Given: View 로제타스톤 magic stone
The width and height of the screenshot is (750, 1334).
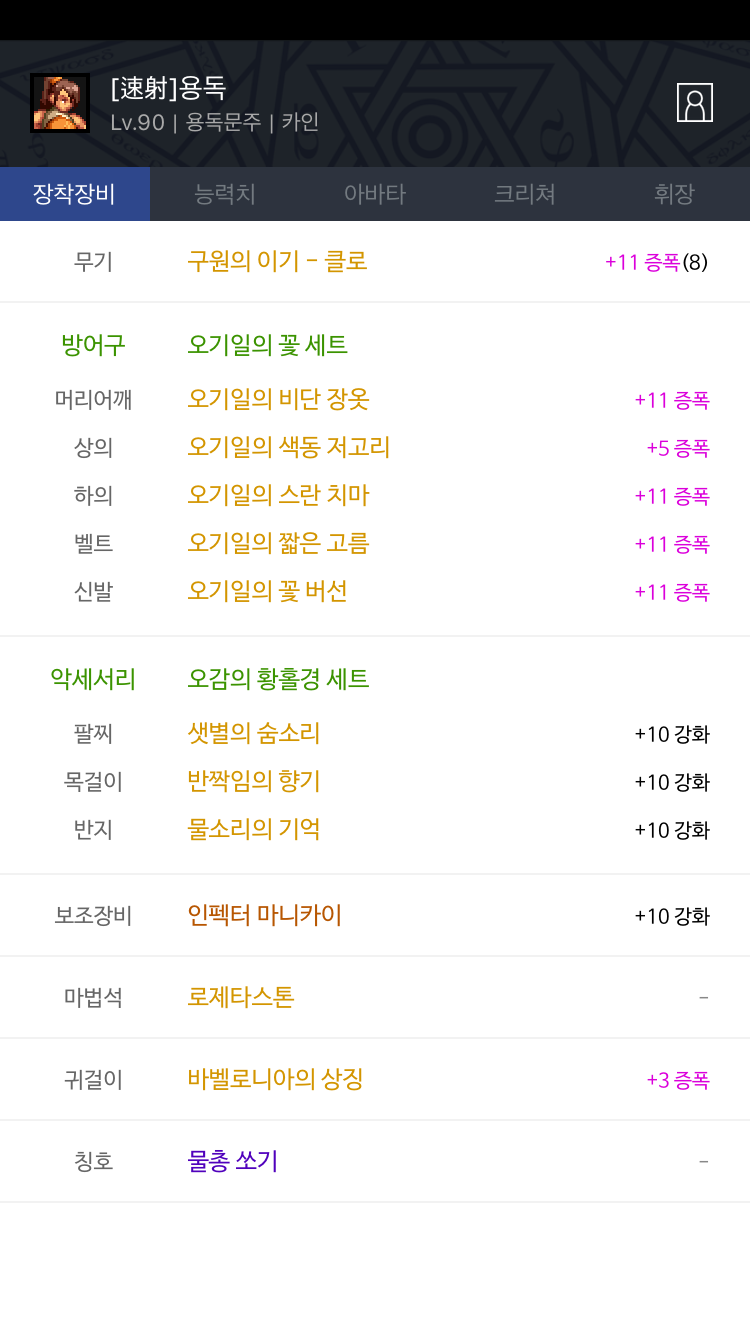Looking at the screenshot, I should (x=241, y=997).
